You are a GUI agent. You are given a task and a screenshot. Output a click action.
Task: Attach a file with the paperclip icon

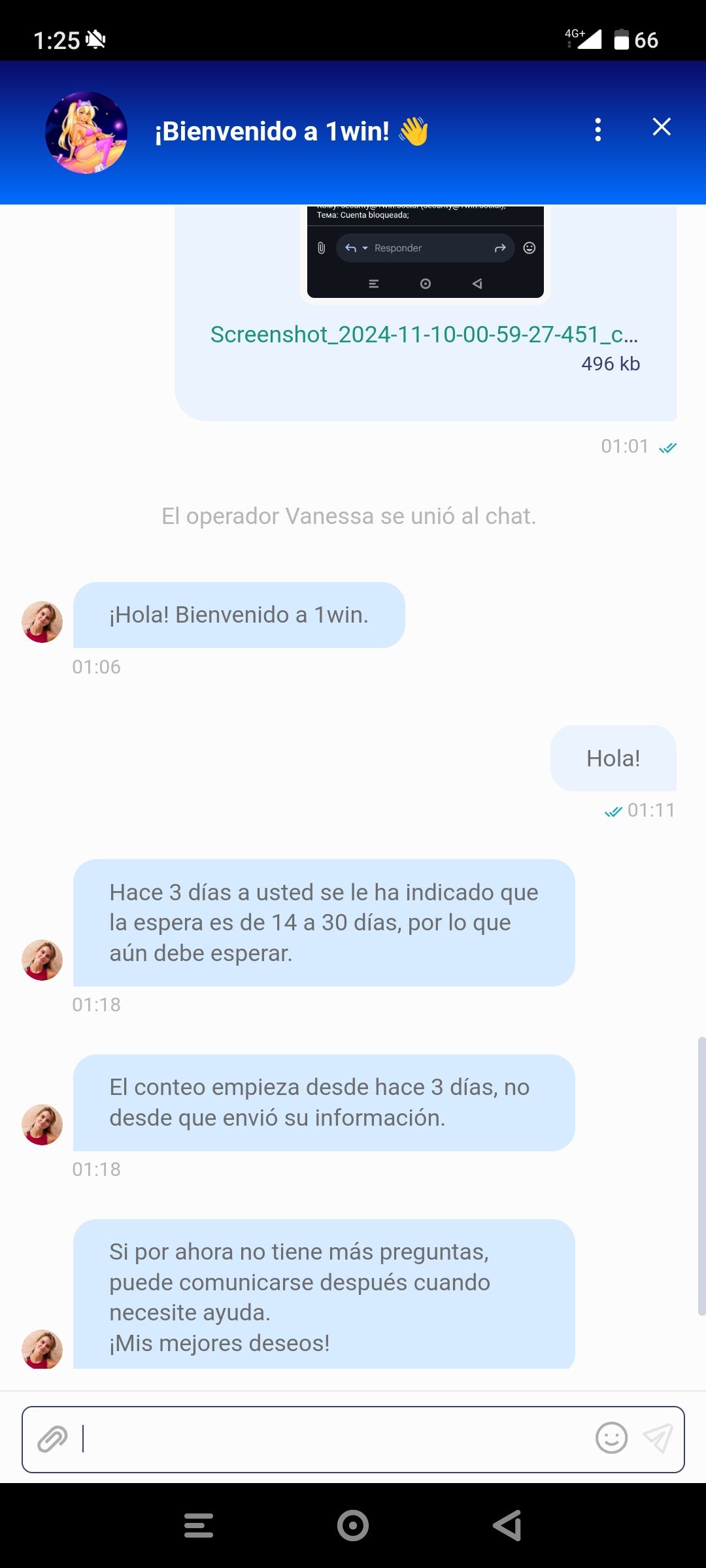click(x=52, y=1439)
